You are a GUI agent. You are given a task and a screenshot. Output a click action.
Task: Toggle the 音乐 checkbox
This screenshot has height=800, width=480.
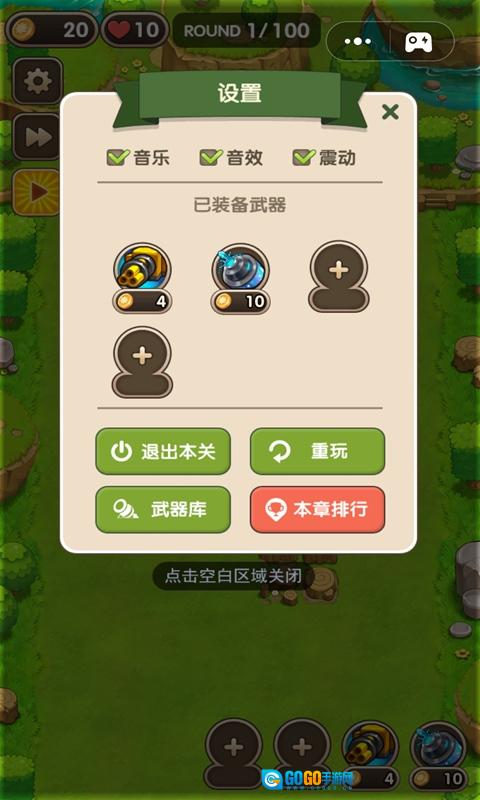116,158
